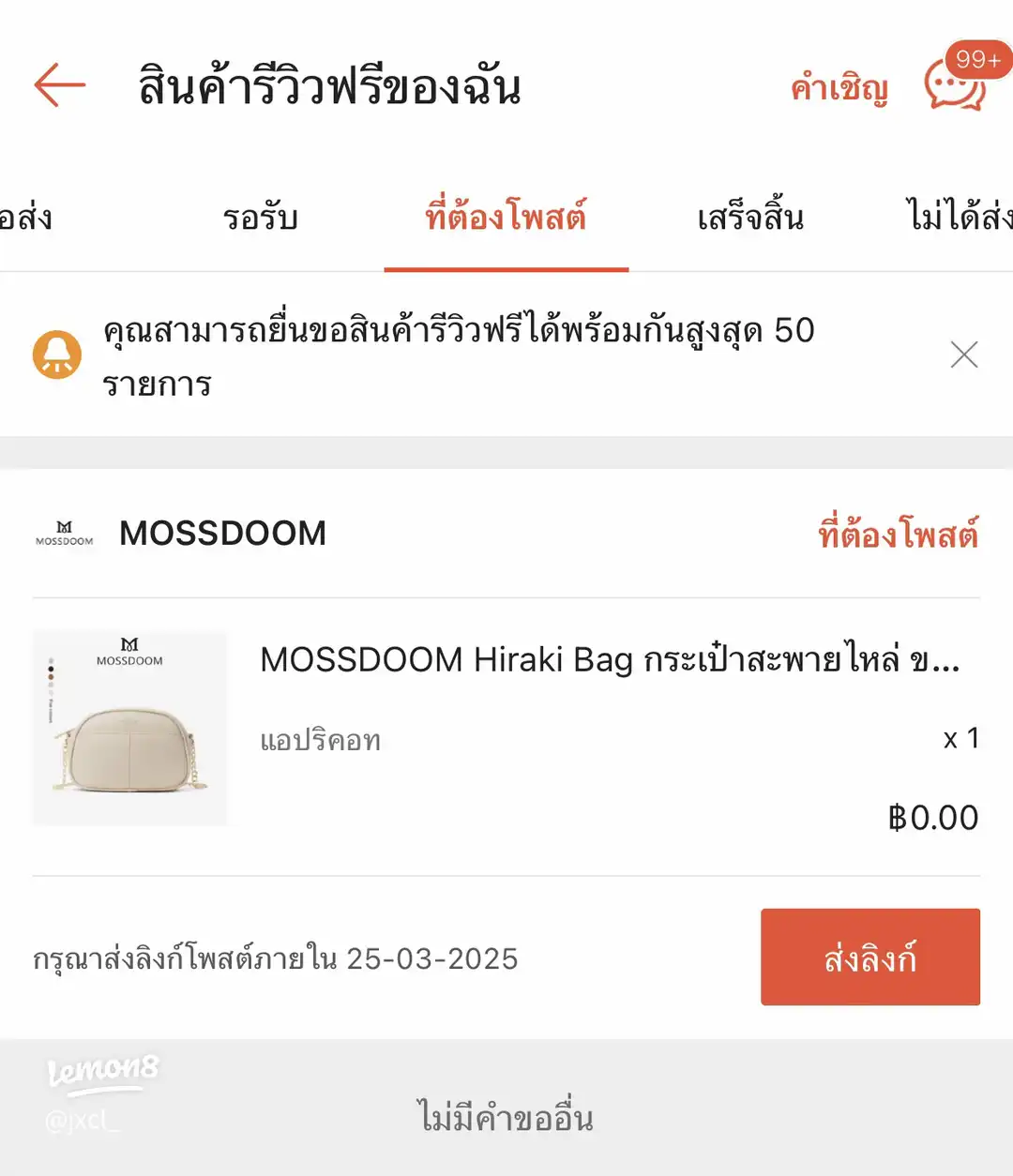Dismiss the 50-item limit banner with the X
Screen dimensions: 1013x1176
coord(964,355)
